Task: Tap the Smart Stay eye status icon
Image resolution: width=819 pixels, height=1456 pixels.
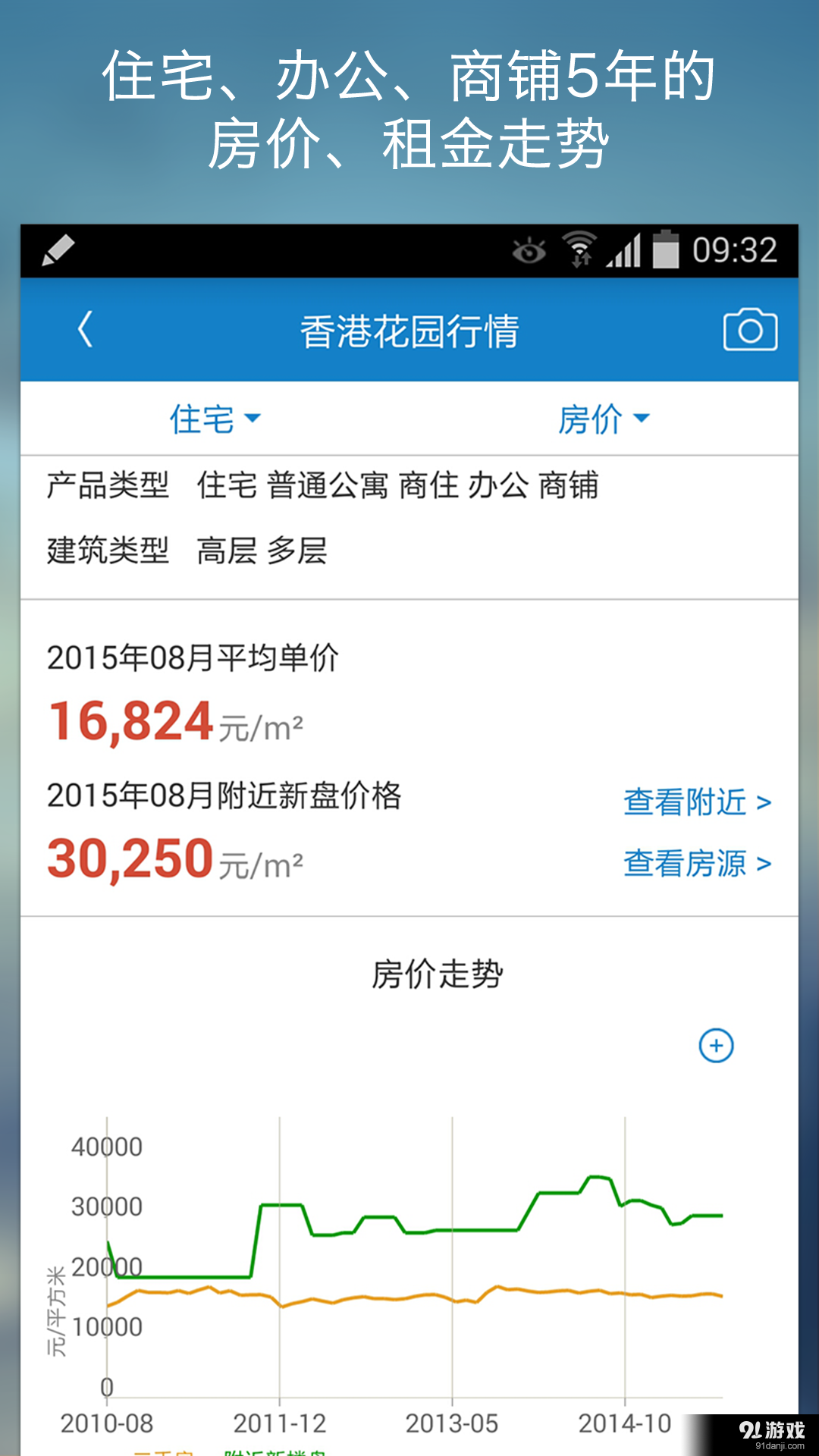Action: tap(529, 249)
